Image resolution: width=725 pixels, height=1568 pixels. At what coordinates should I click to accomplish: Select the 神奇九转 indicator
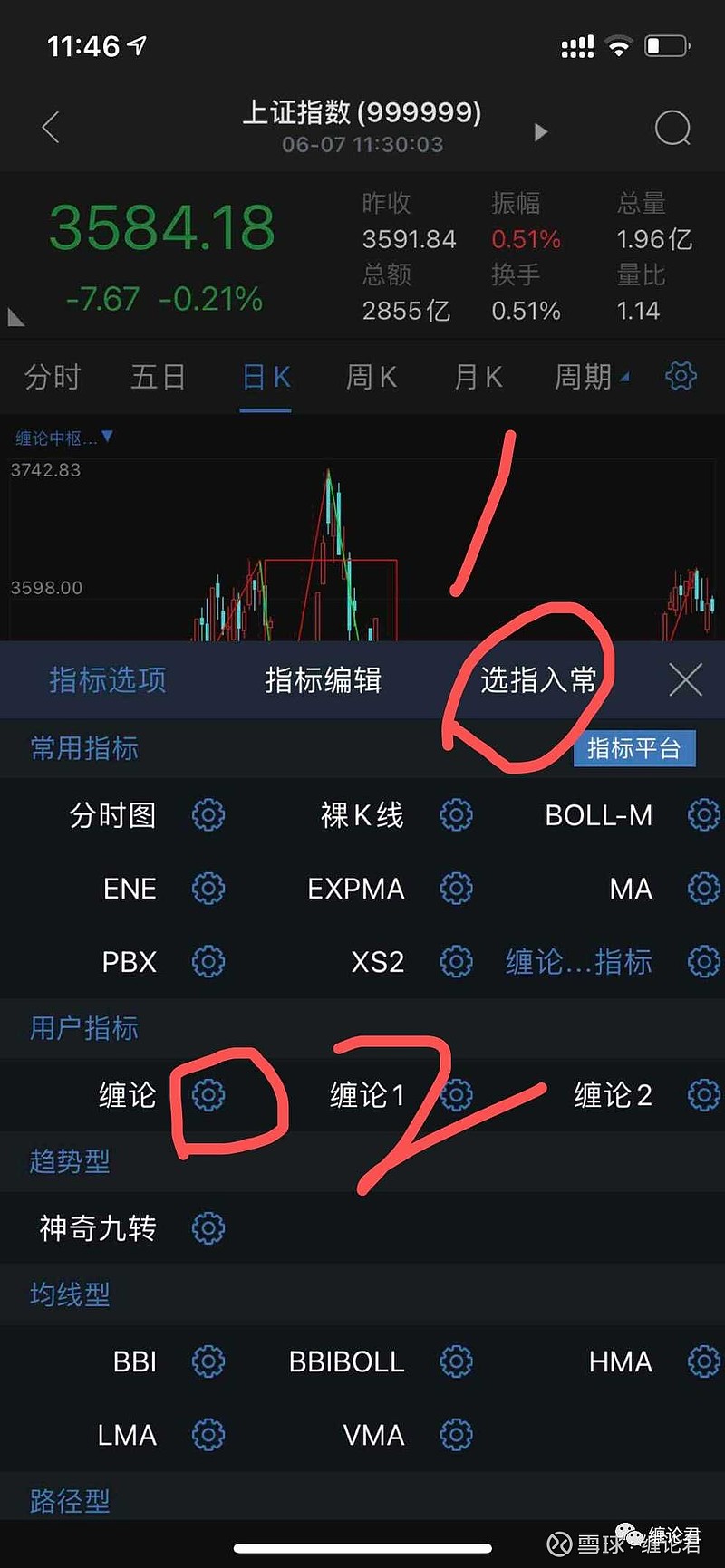98,1228
